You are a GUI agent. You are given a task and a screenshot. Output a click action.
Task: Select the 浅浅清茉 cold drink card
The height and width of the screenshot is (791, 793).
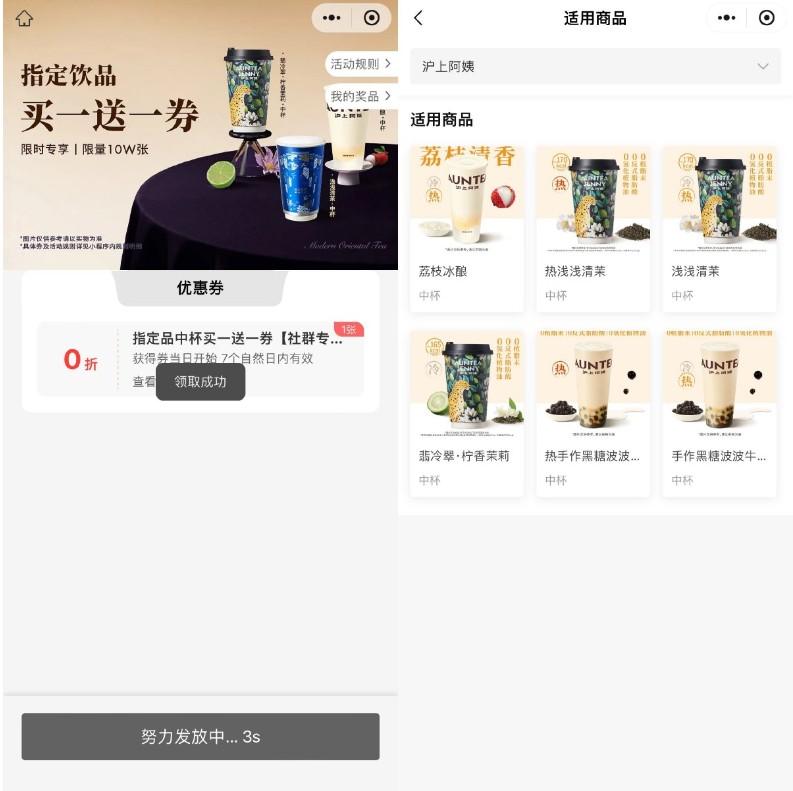[x=719, y=228]
